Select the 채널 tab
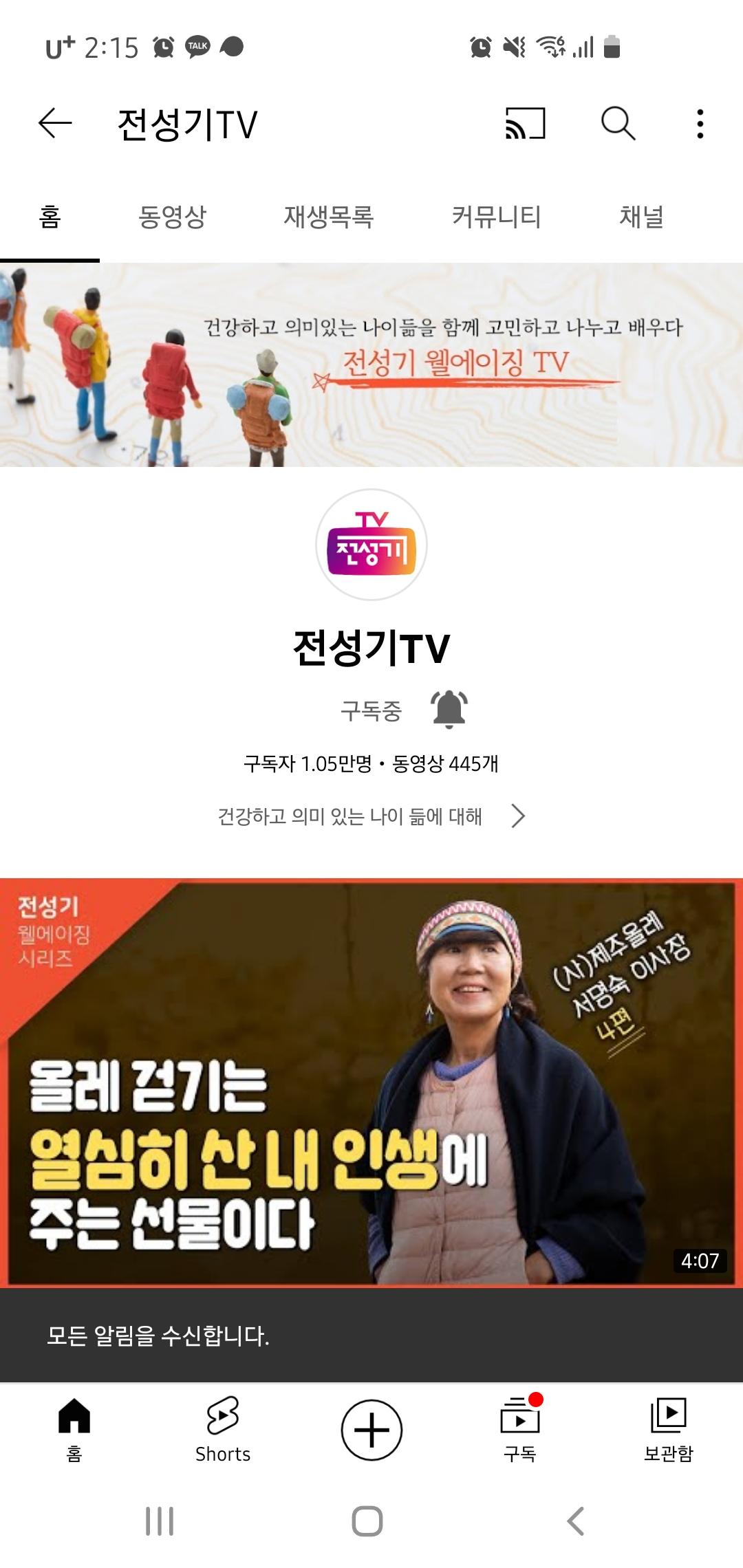 (x=641, y=217)
